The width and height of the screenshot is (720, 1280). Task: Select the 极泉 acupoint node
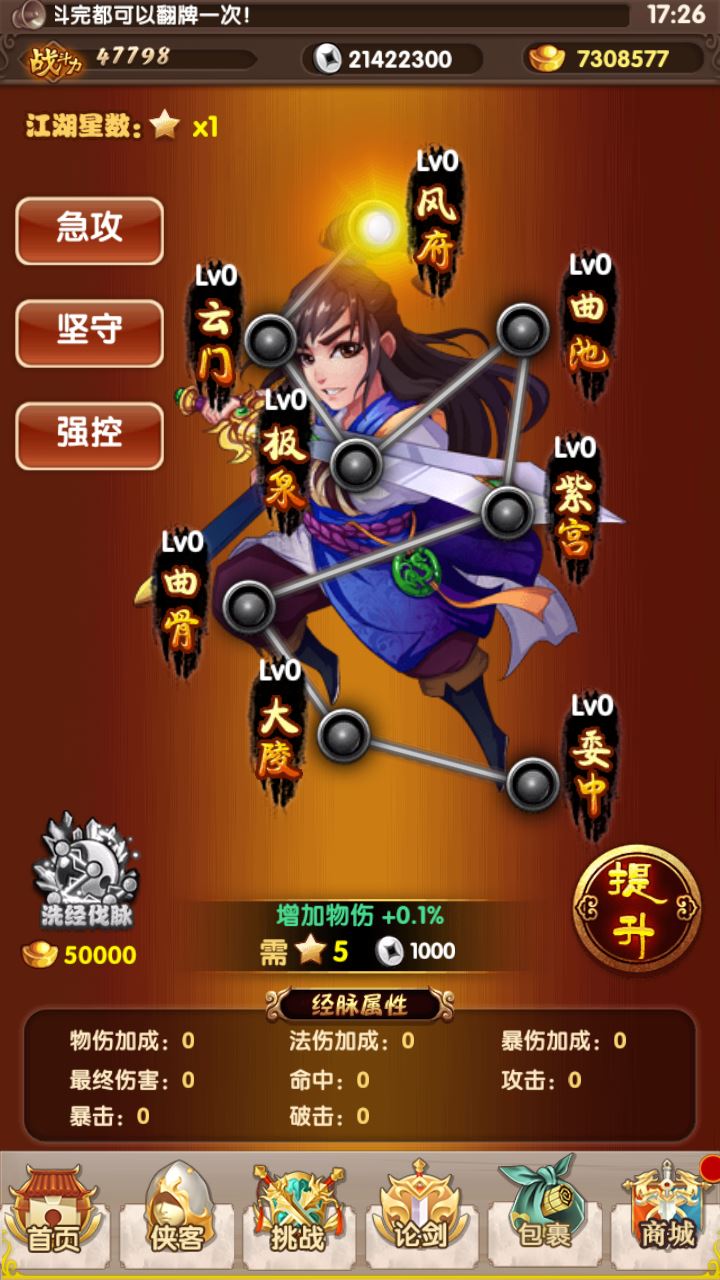(x=355, y=463)
